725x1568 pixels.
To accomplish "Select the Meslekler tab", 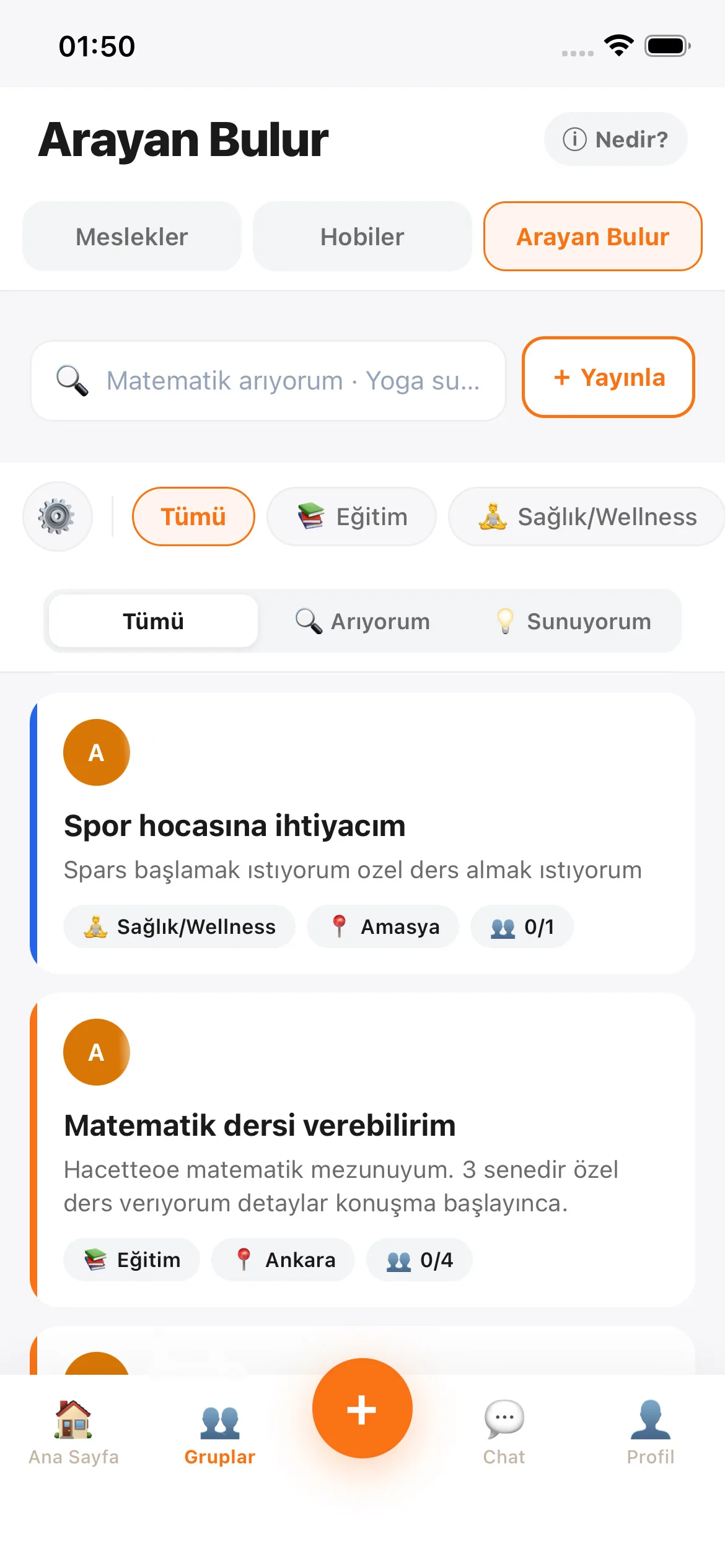I will pos(131,236).
